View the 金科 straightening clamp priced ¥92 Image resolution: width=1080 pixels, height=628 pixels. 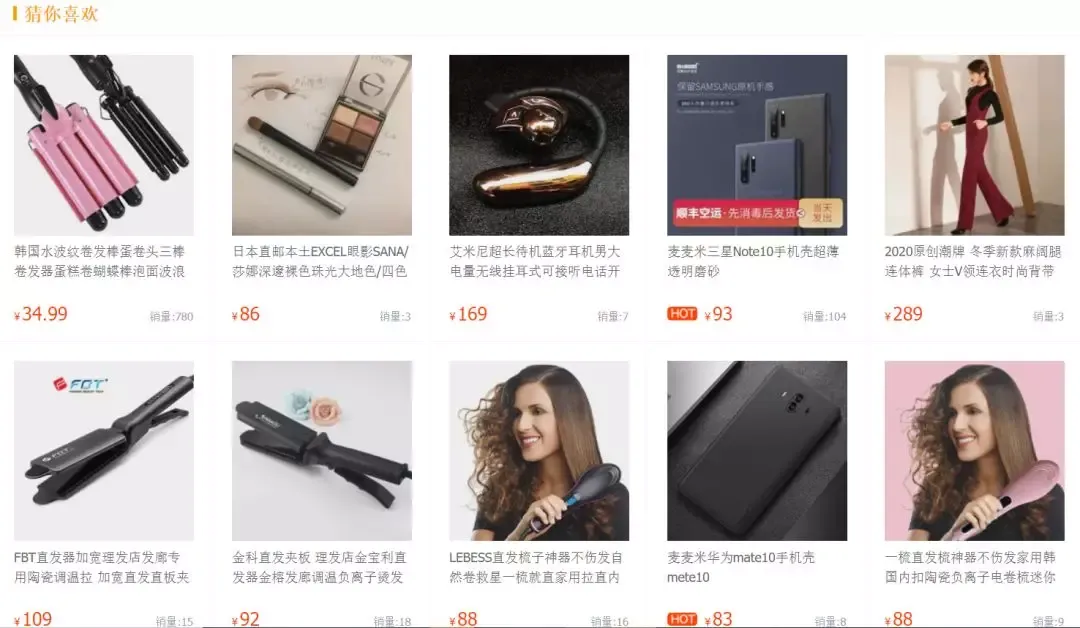(x=321, y=450)
